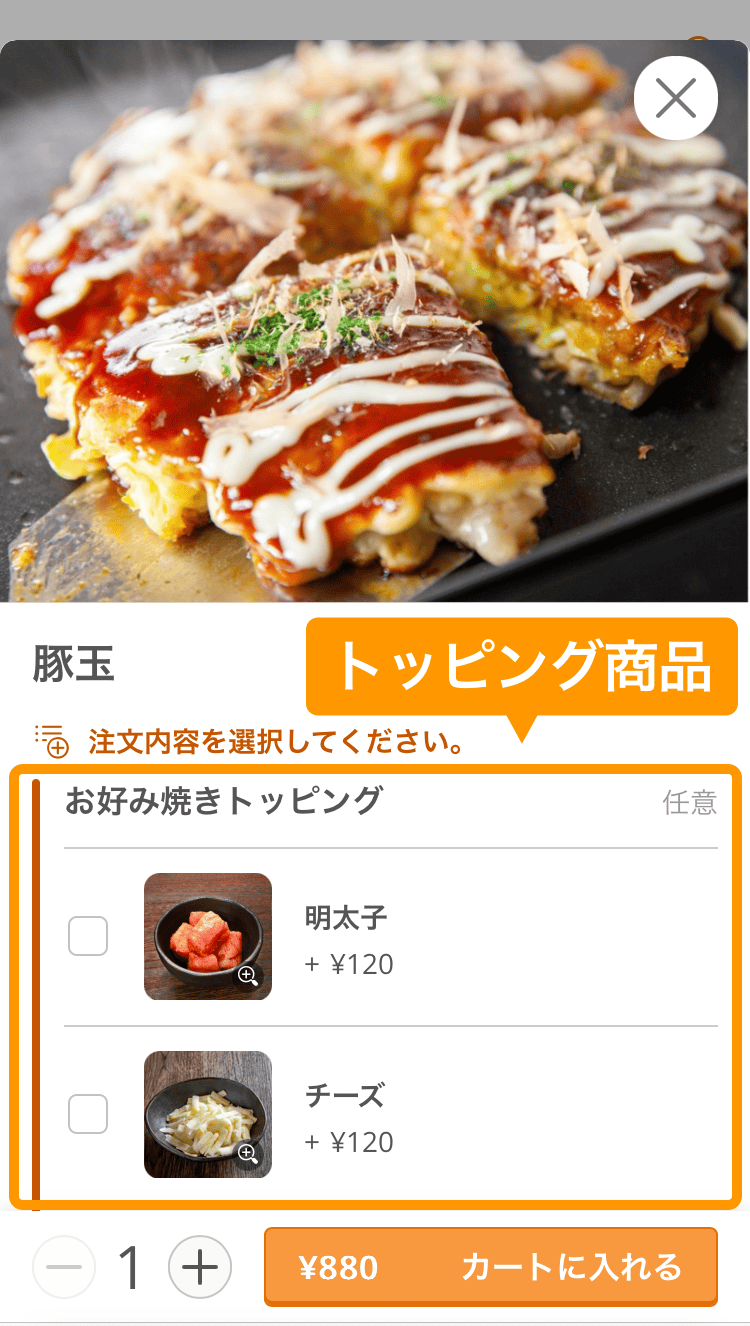The height and width of the screenshot is (1326, 750).
Task: Click the 任意 label on the topping section
Action: (x=691, y=805)
